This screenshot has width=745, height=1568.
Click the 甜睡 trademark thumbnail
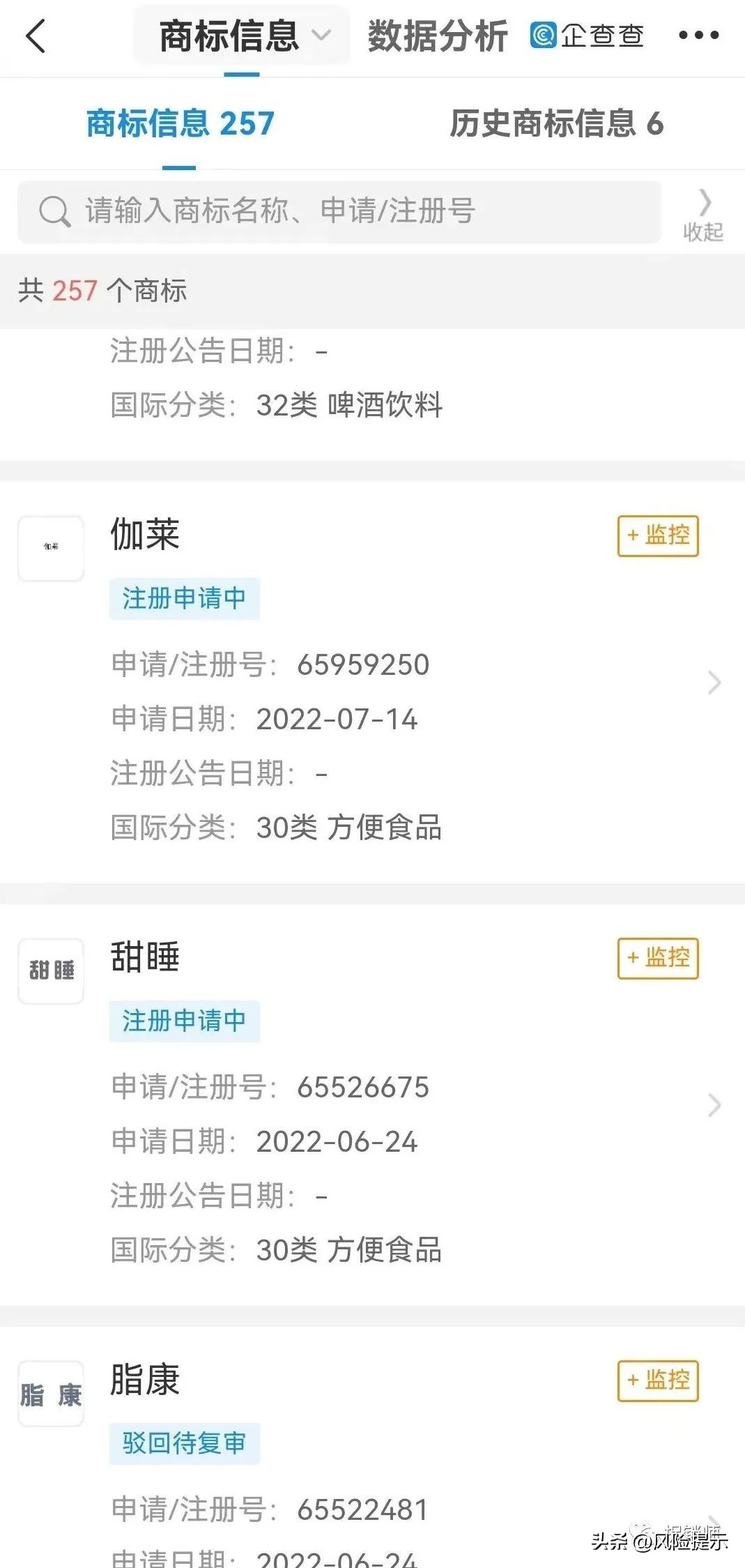(x=50, y=971)
